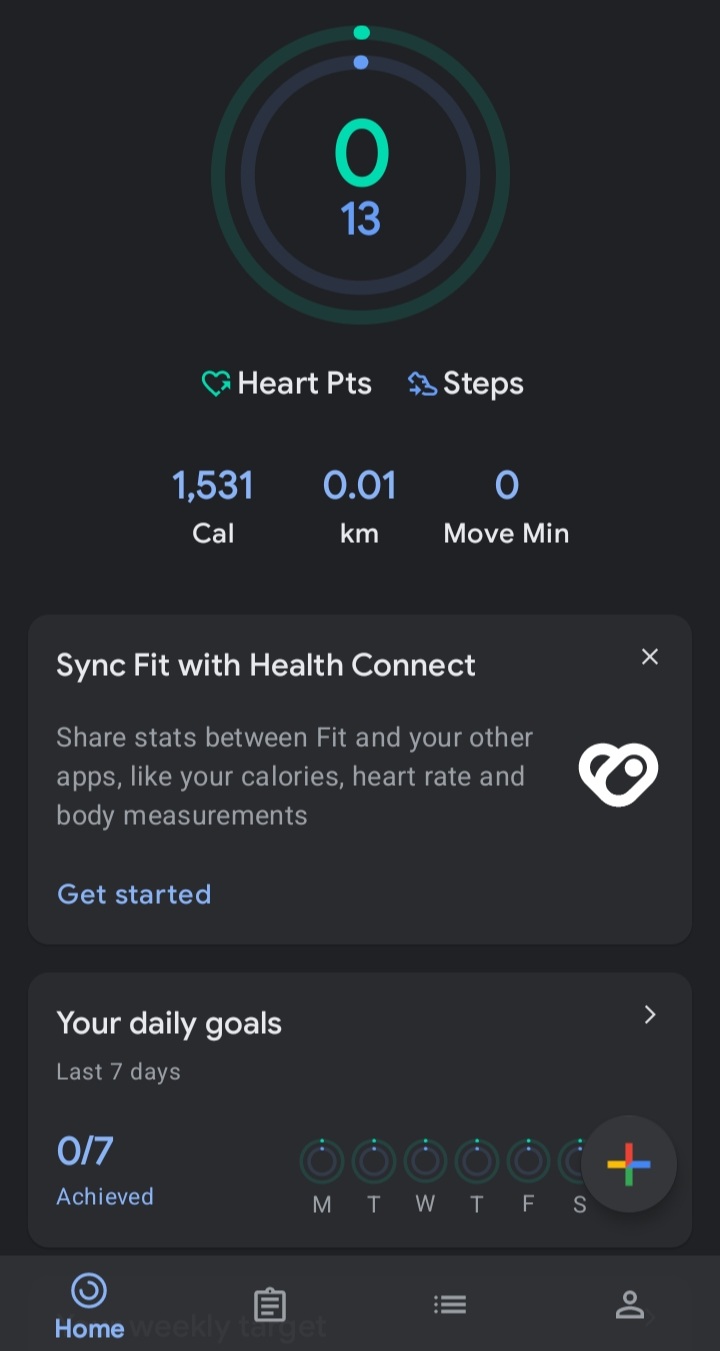Open the Your daily goals card
This screenshot has width=720, height=1351.
tap(650, 1016)
